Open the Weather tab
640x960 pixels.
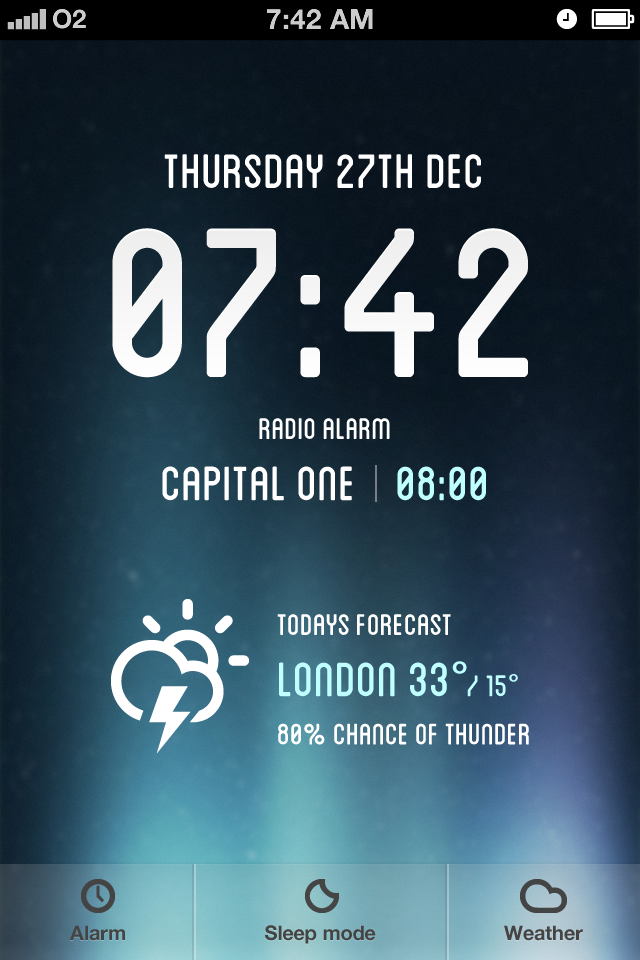click(x=543, y=911)
